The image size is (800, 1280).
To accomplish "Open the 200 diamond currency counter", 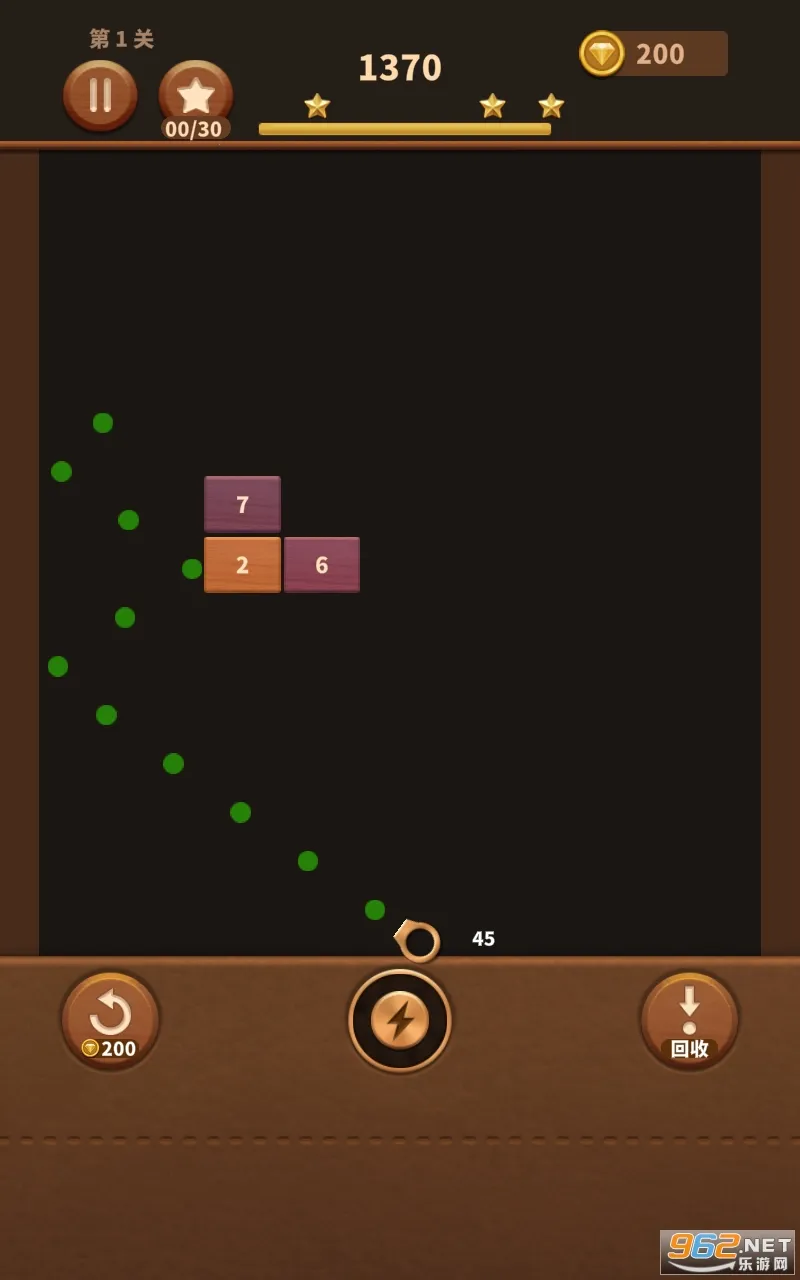I will [655, 54].
